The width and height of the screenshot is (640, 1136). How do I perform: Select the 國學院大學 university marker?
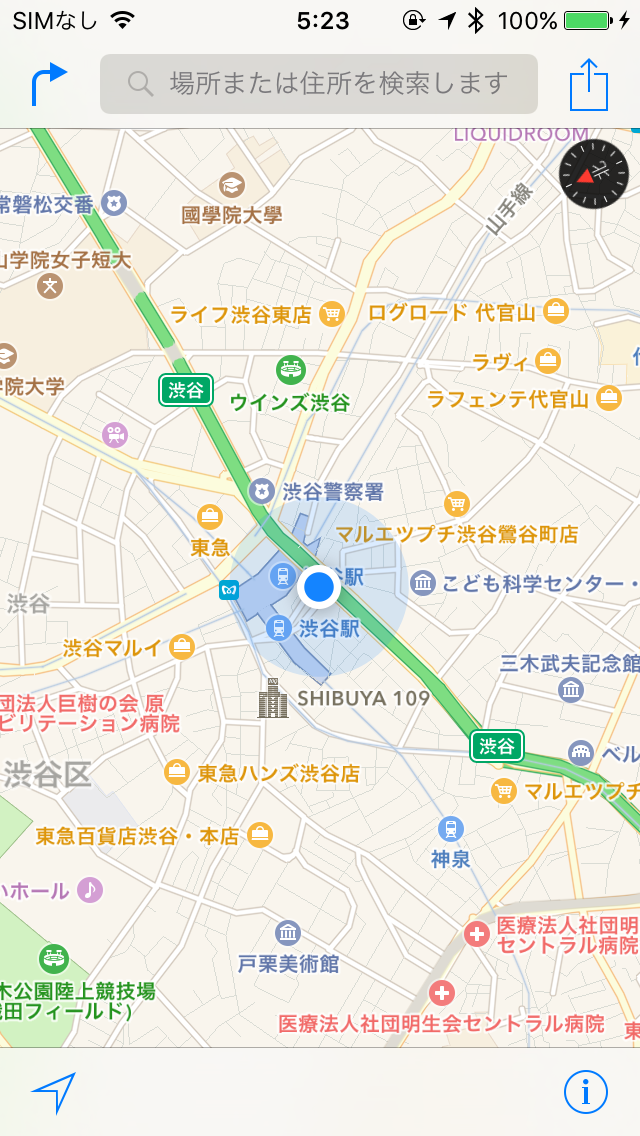tap(232, 185)
